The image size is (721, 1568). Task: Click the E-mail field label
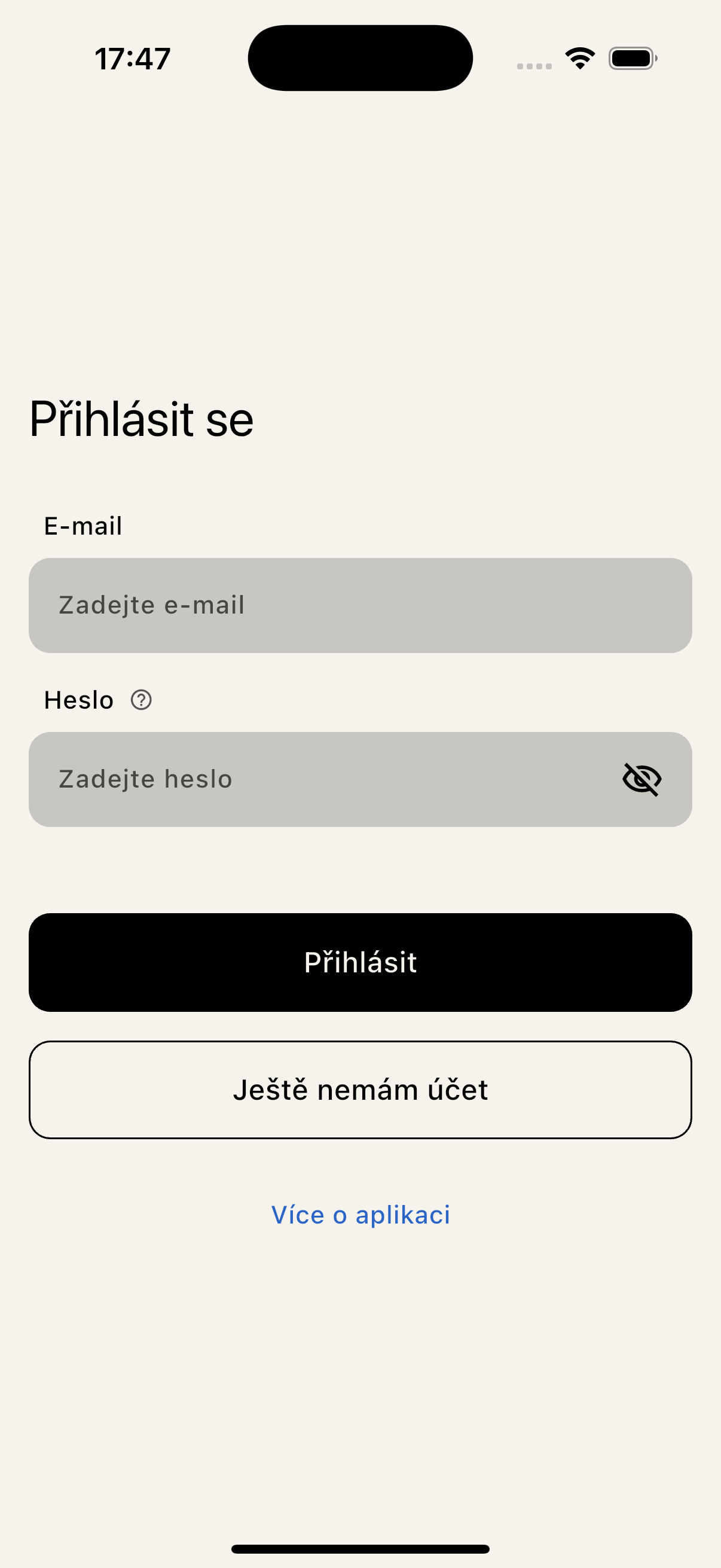[x=83, y=525]
